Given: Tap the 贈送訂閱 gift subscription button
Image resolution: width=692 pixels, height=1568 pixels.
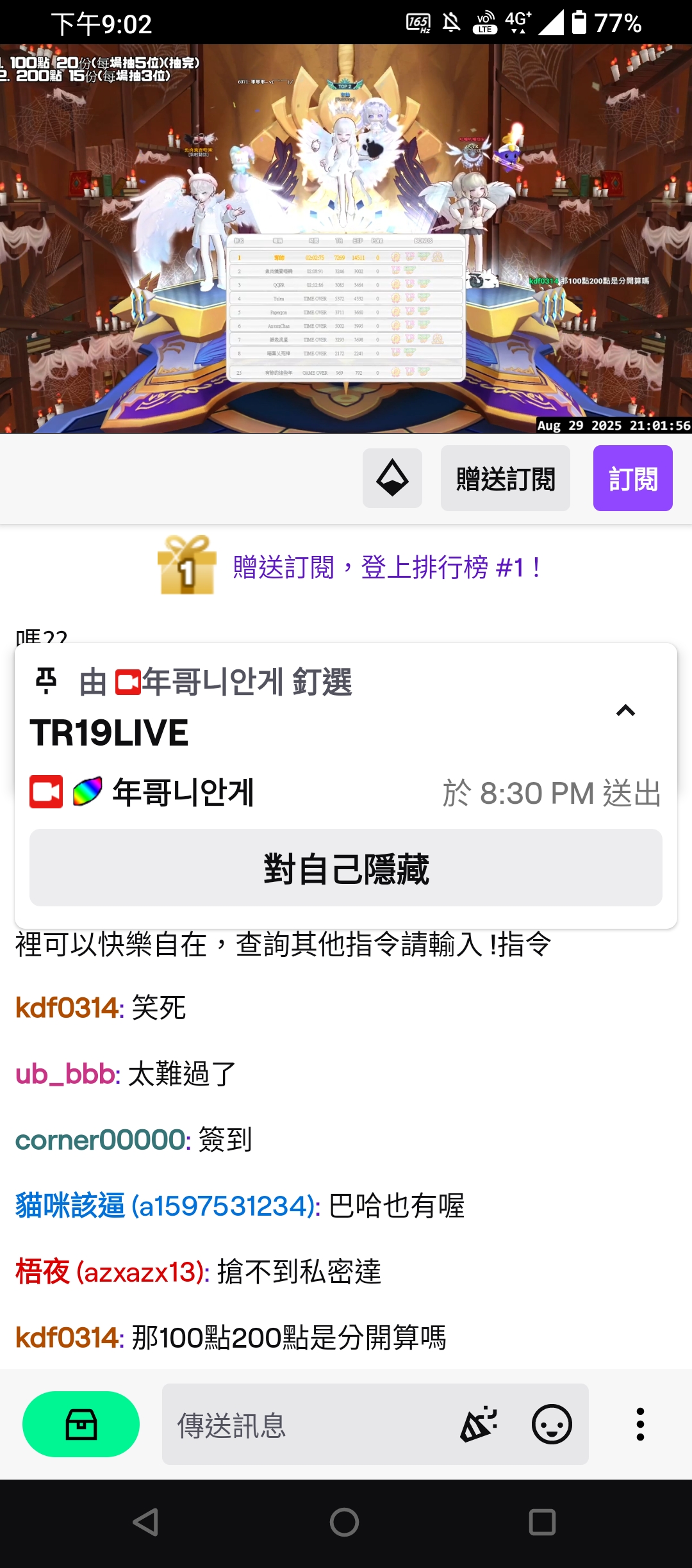Looking at the screenshot, I should point(505,478).
